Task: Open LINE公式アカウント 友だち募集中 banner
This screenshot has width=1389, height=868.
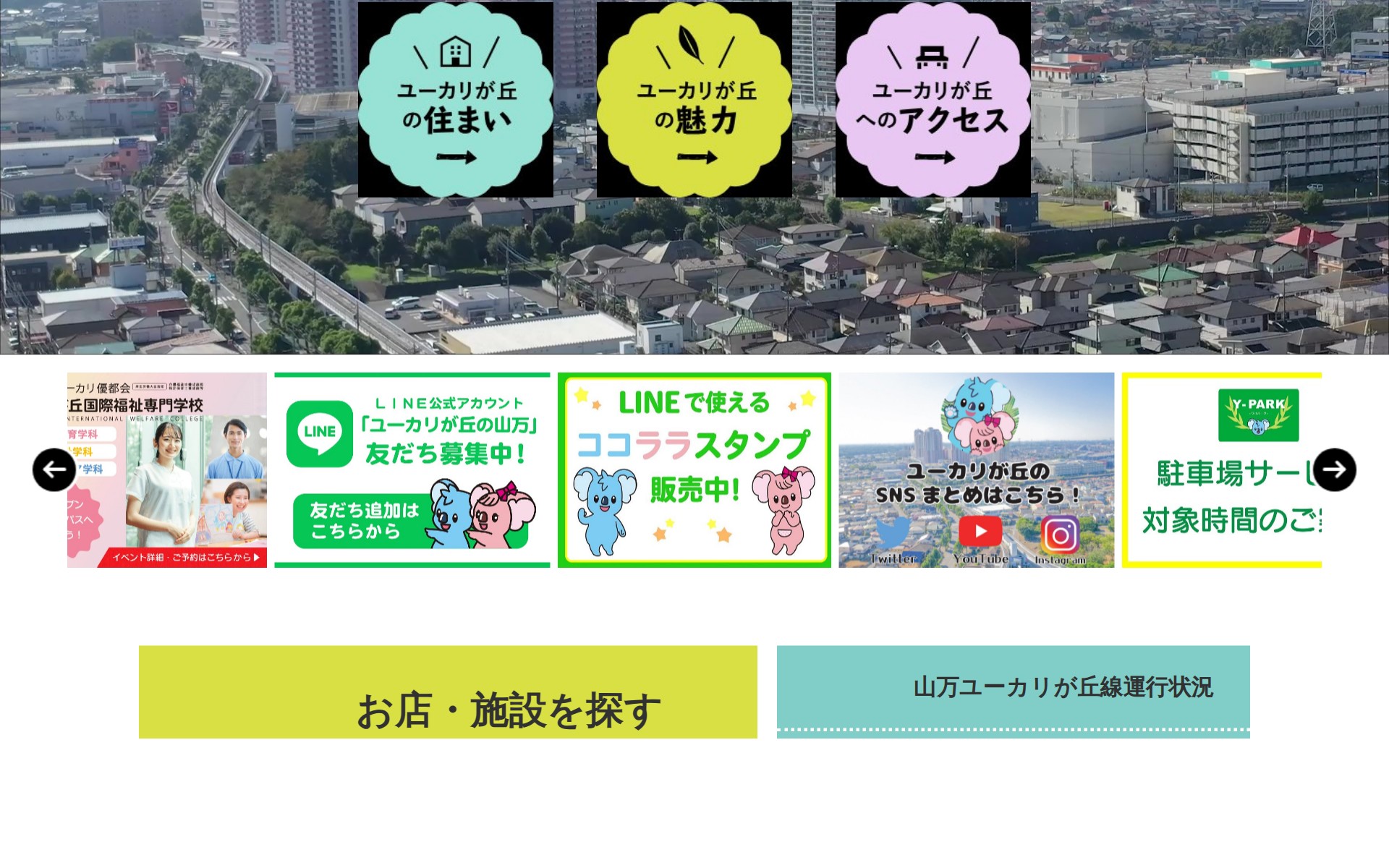Action: 412,470
